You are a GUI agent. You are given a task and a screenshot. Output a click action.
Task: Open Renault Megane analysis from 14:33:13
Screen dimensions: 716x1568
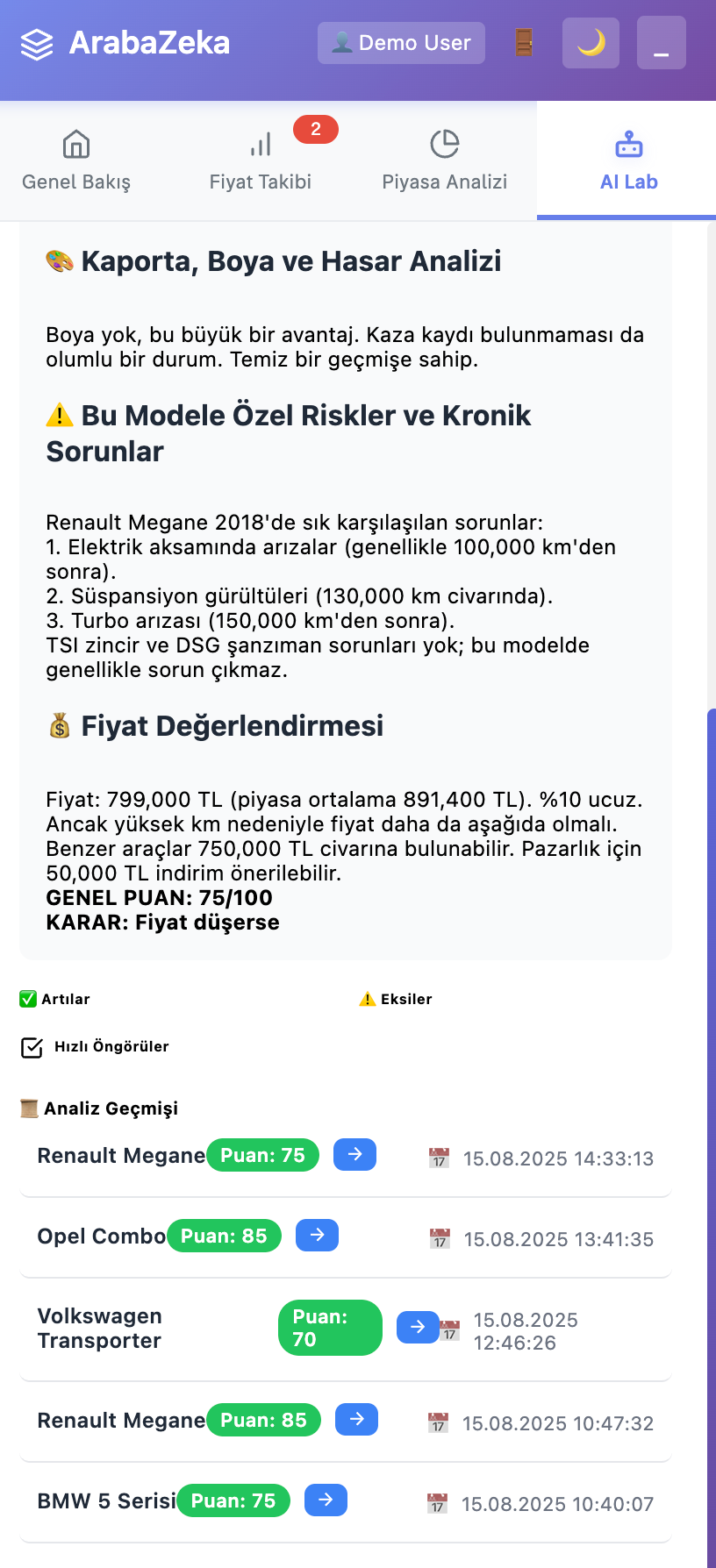(x=354, y=1154)
